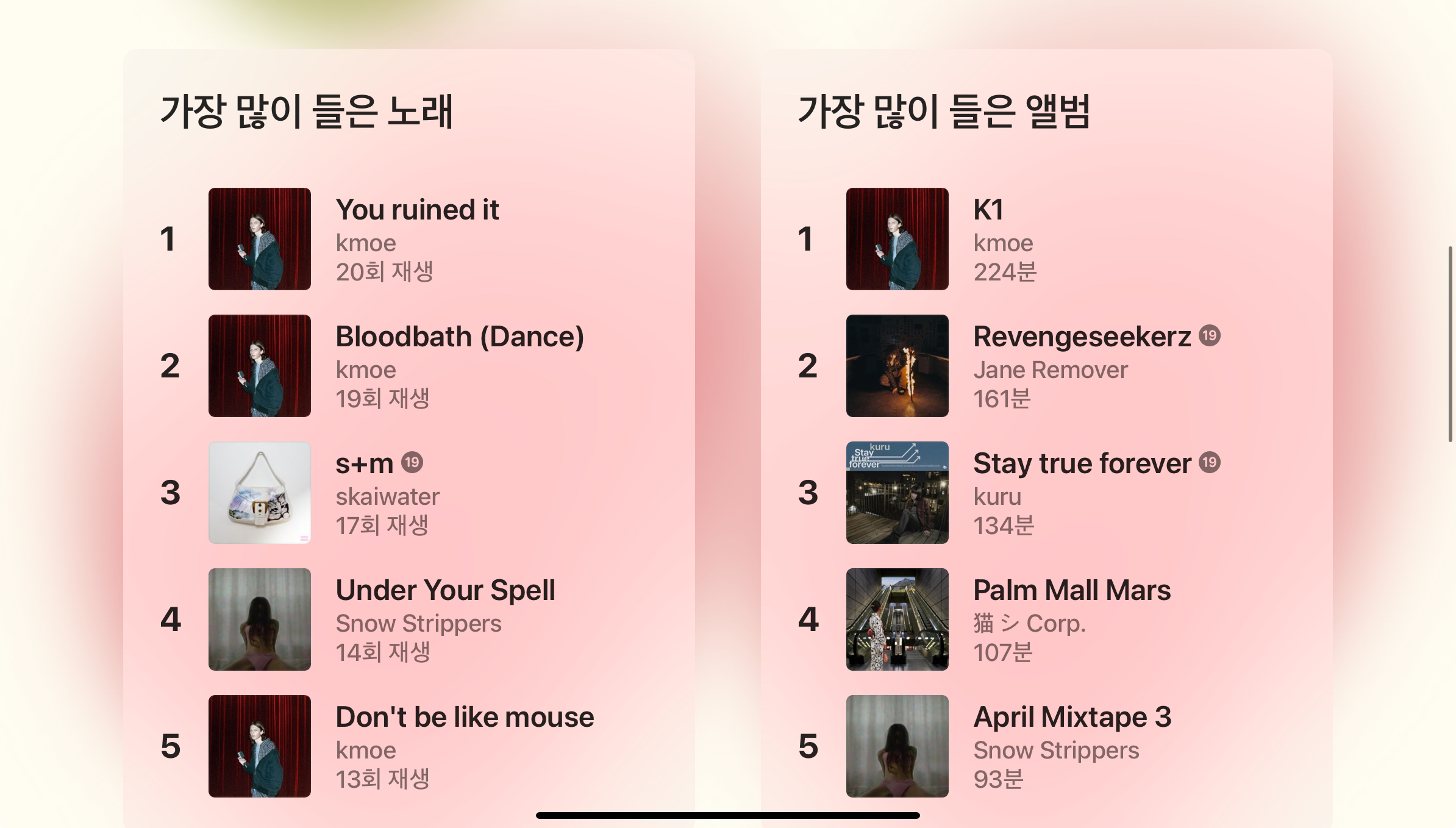Viewport: 1456px width, 828px height.
Task: Open Bloodbath (Dance) by kmoe
Action: 459,337
